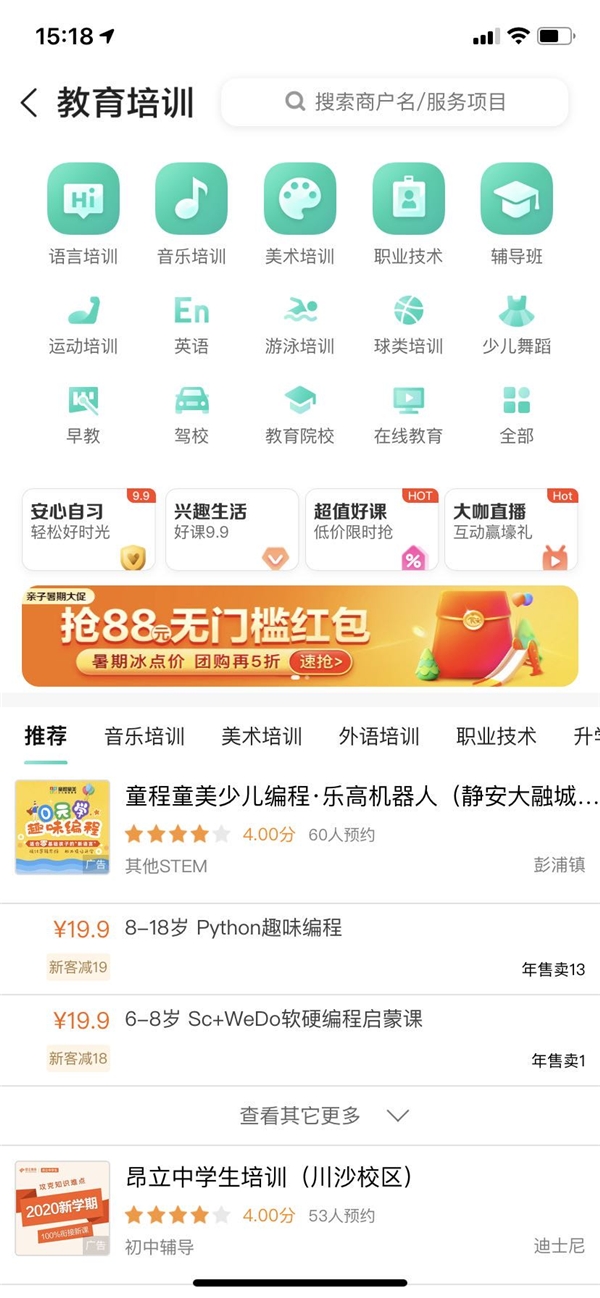The image size is (600, 1298).
Task: Tap the 抢88元无门槛红包 banner
Action: [300, 636]
